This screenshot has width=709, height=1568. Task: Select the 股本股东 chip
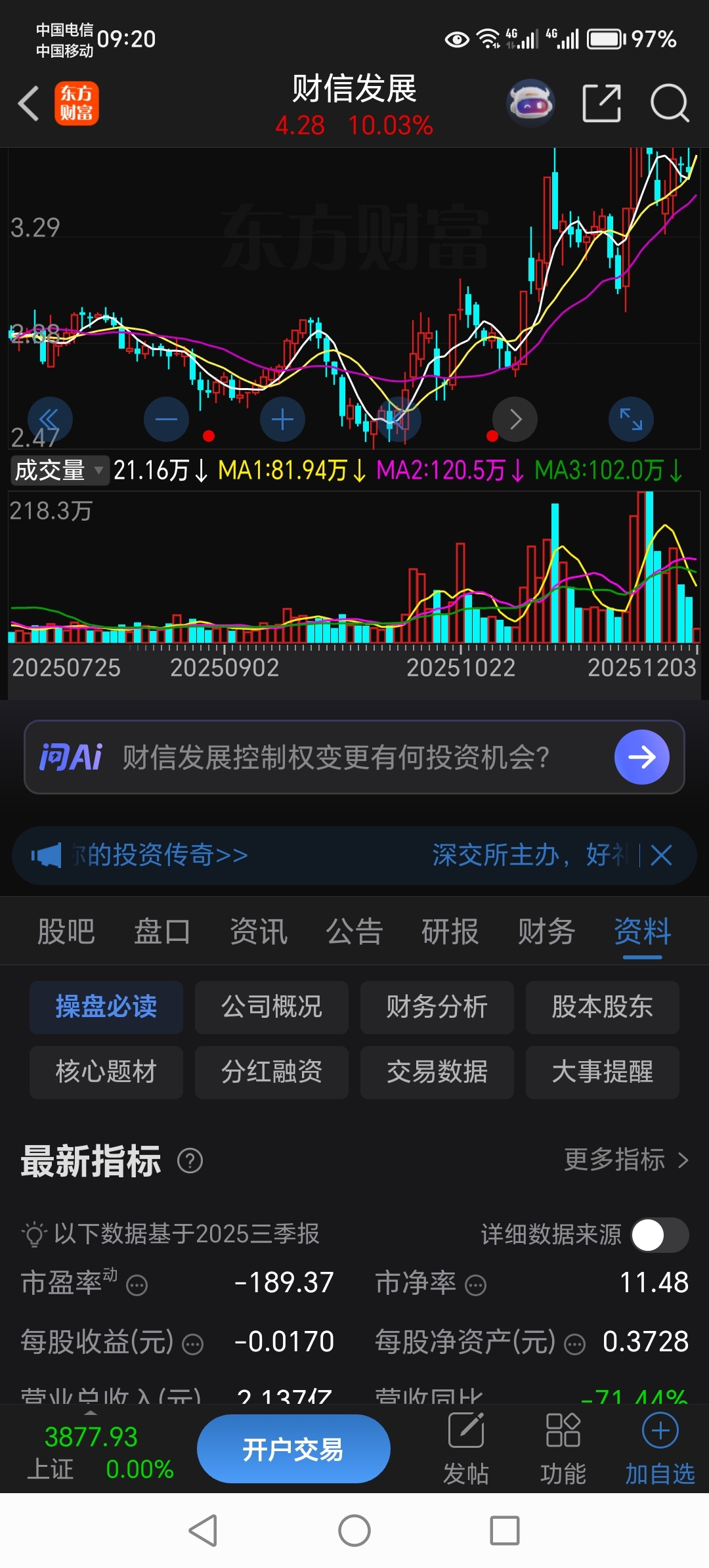click(602, 1007)
